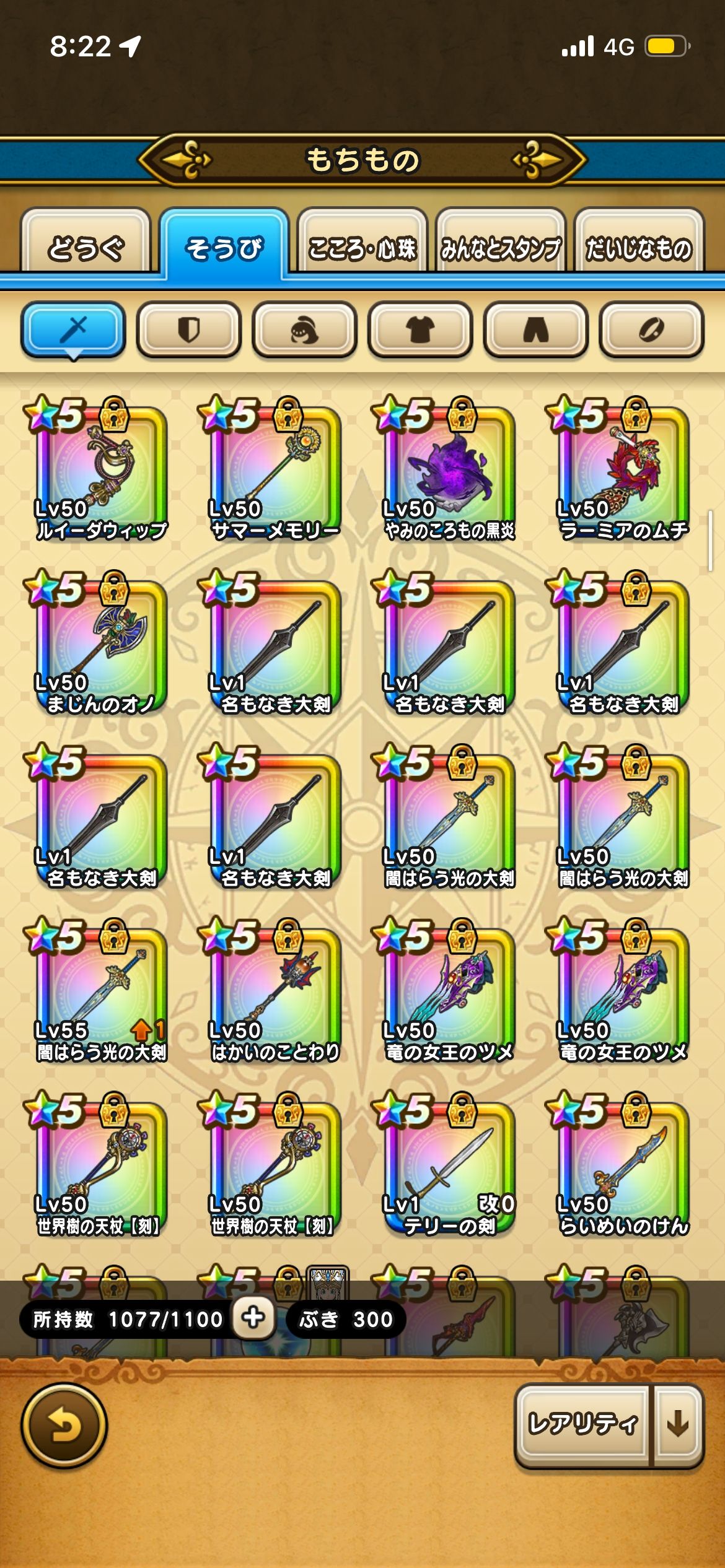Open the みんなとスタンプ tab
This screenshot has width=725, height=1568.
(501, 246)
